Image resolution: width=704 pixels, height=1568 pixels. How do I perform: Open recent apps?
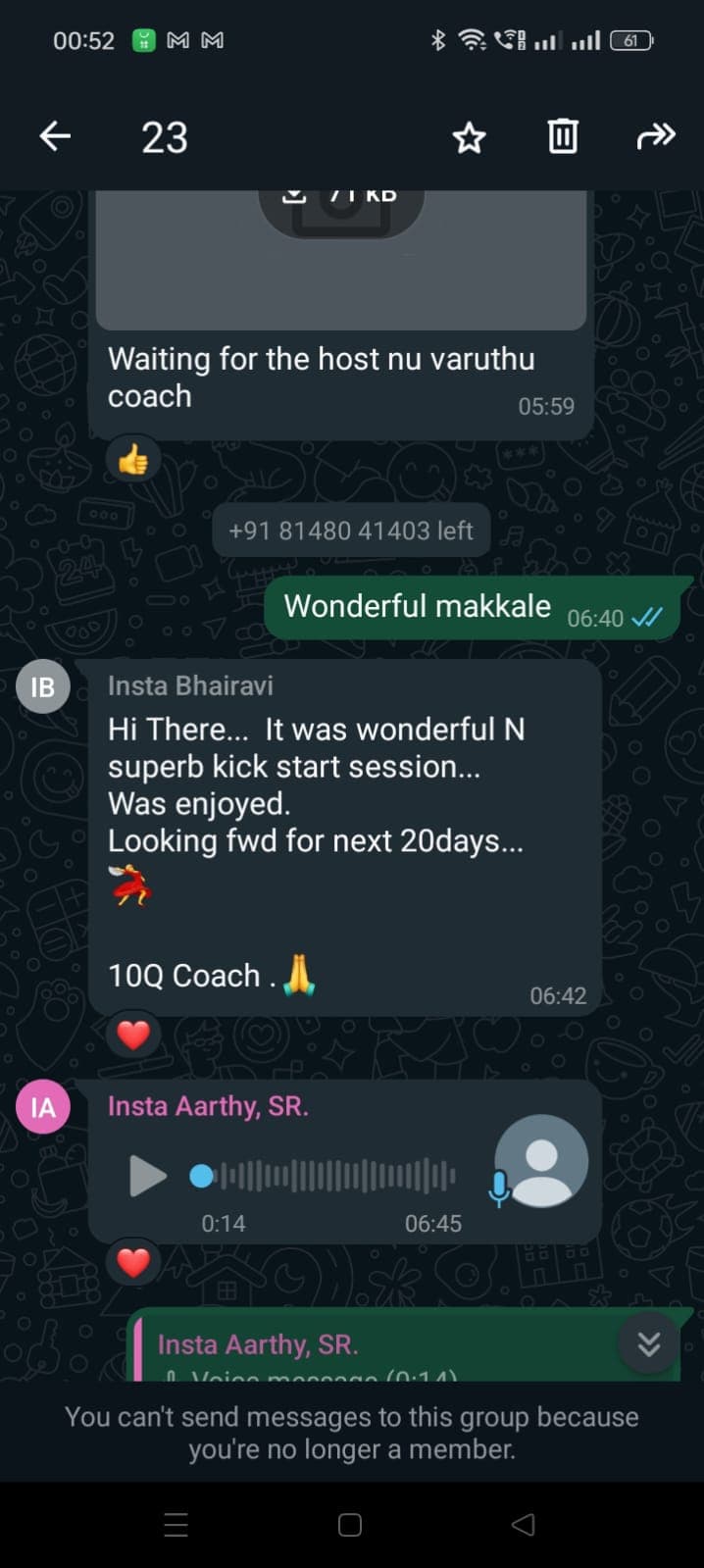coord(176,1525)
